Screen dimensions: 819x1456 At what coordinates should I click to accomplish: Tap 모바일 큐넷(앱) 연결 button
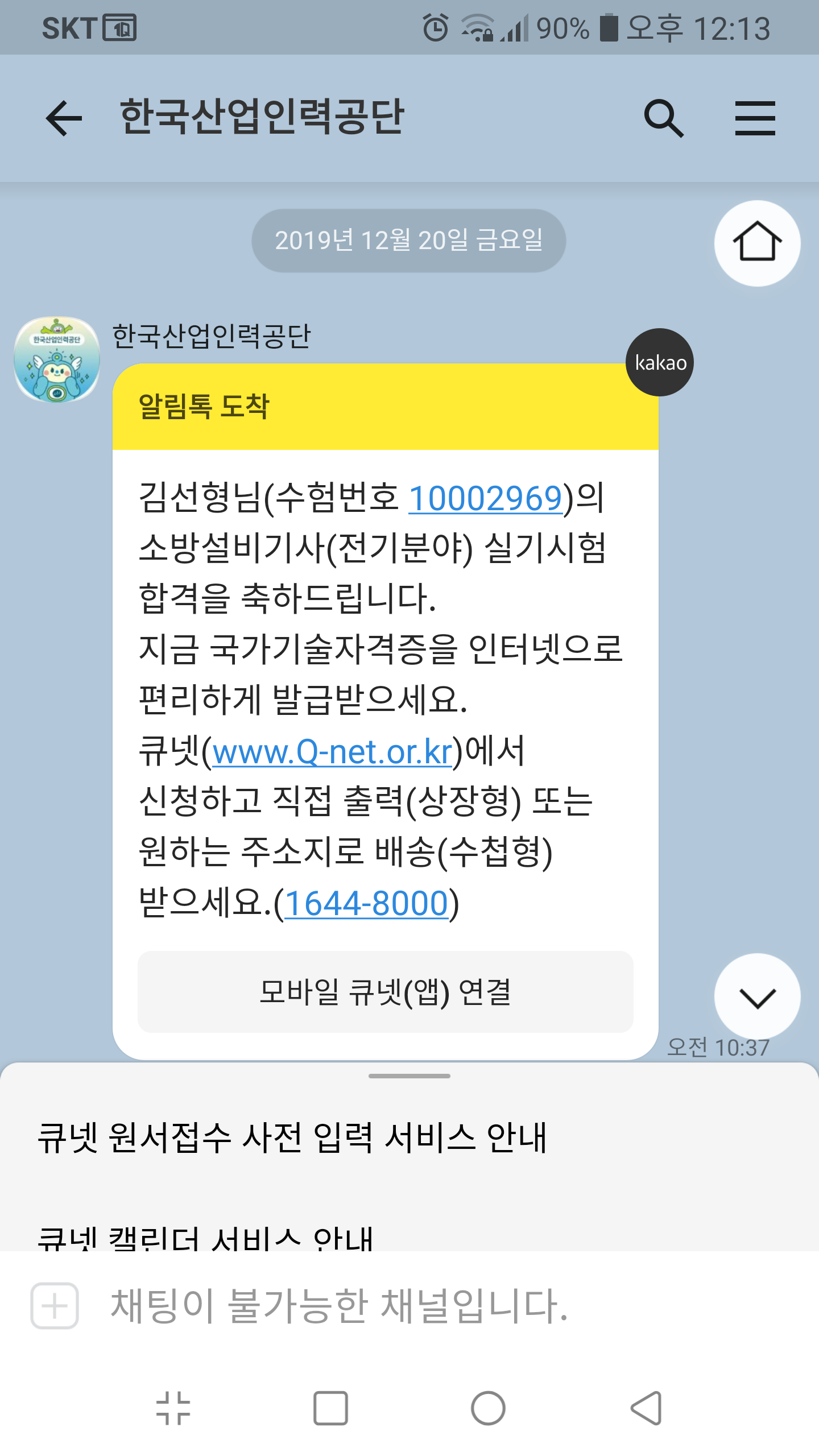(385, 992)
